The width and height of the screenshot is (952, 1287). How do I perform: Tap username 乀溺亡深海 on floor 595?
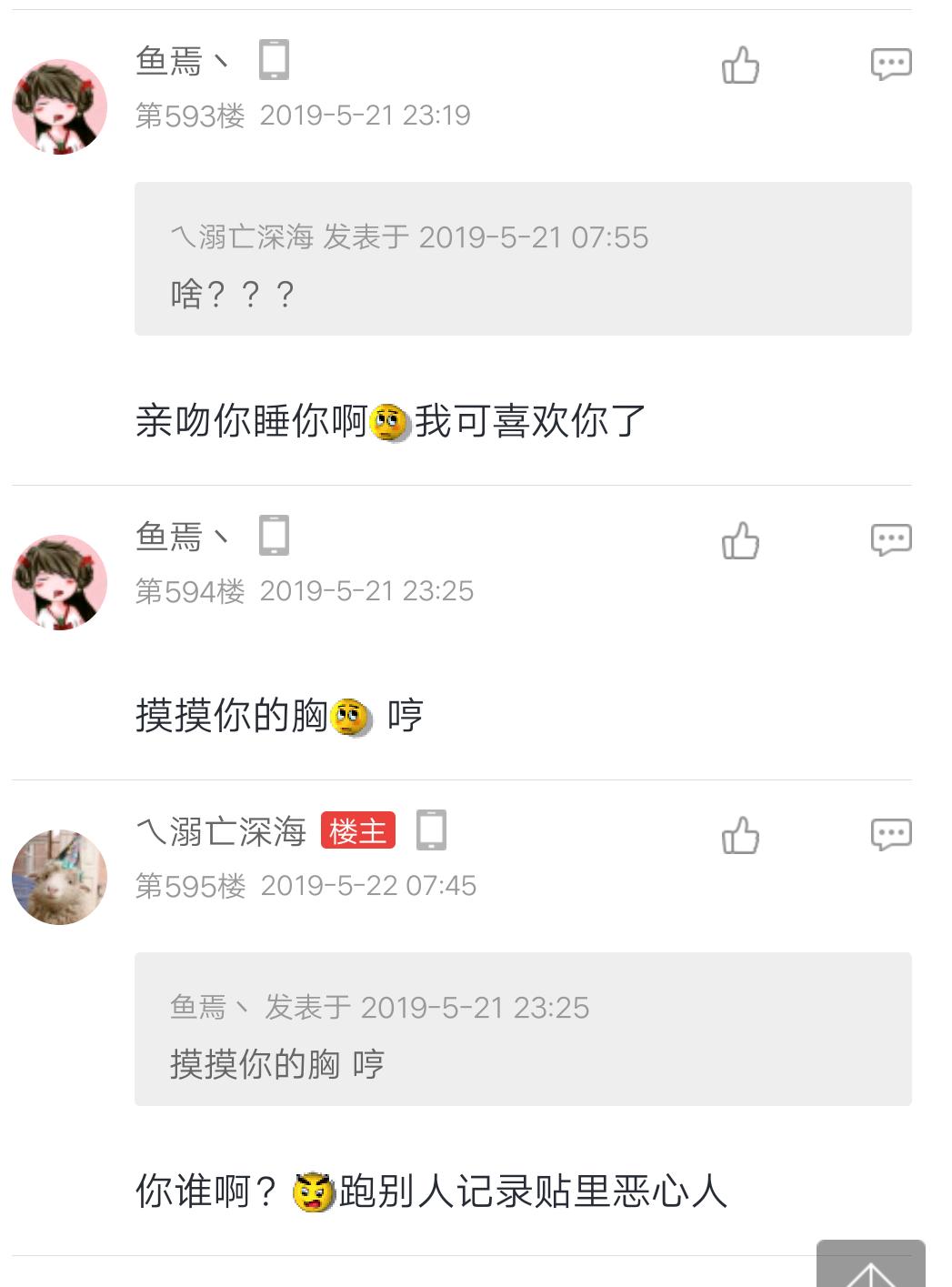pyautogui.click(x=221, y=831)
